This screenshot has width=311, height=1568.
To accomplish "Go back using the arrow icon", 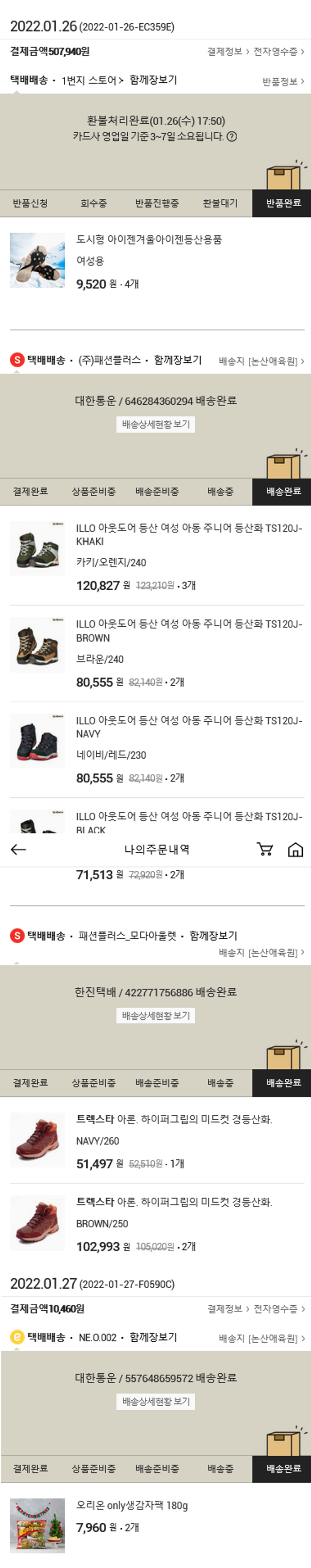I will point(18,849).
